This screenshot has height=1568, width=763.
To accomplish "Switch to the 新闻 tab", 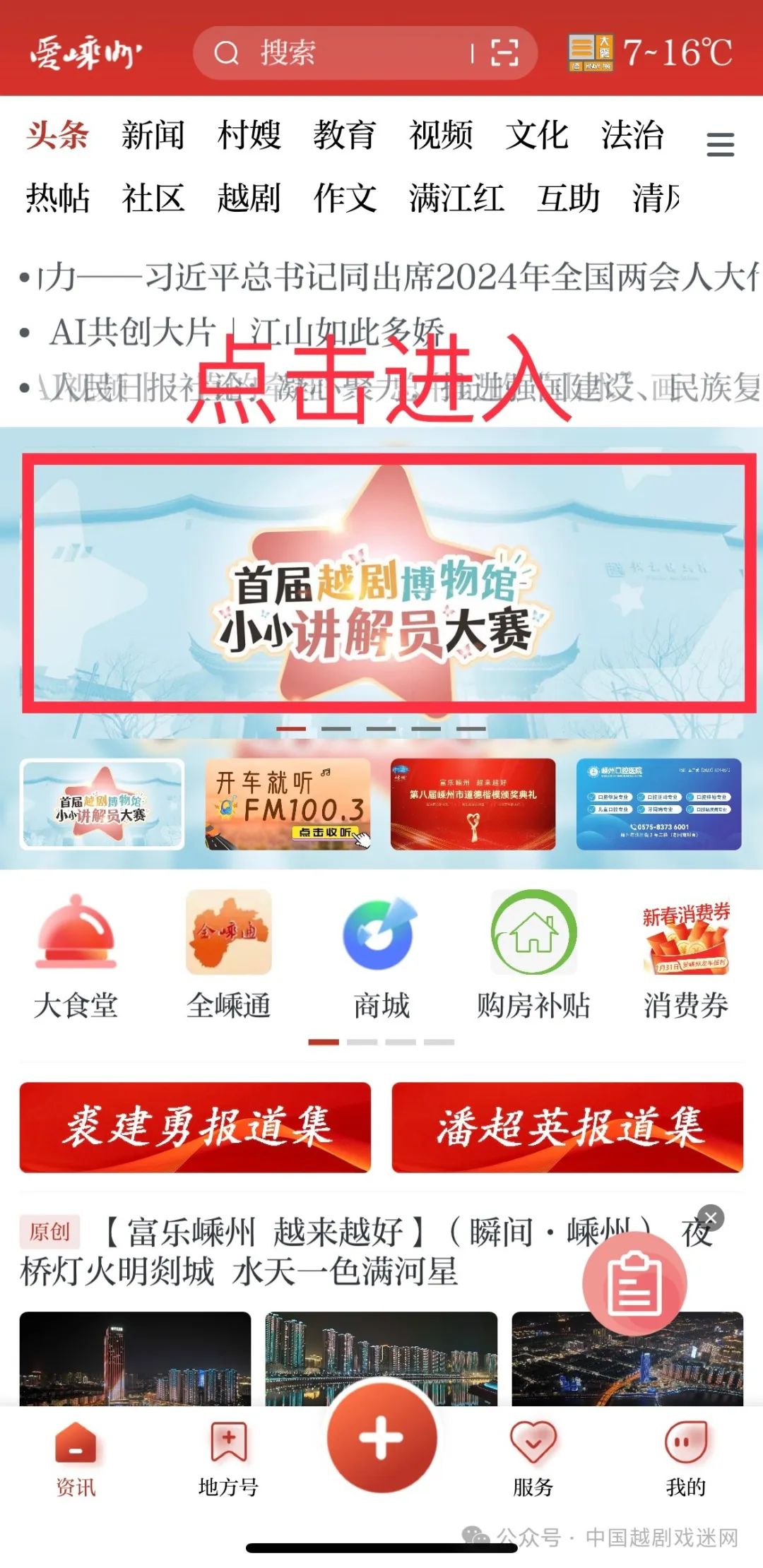I will 153,135.
